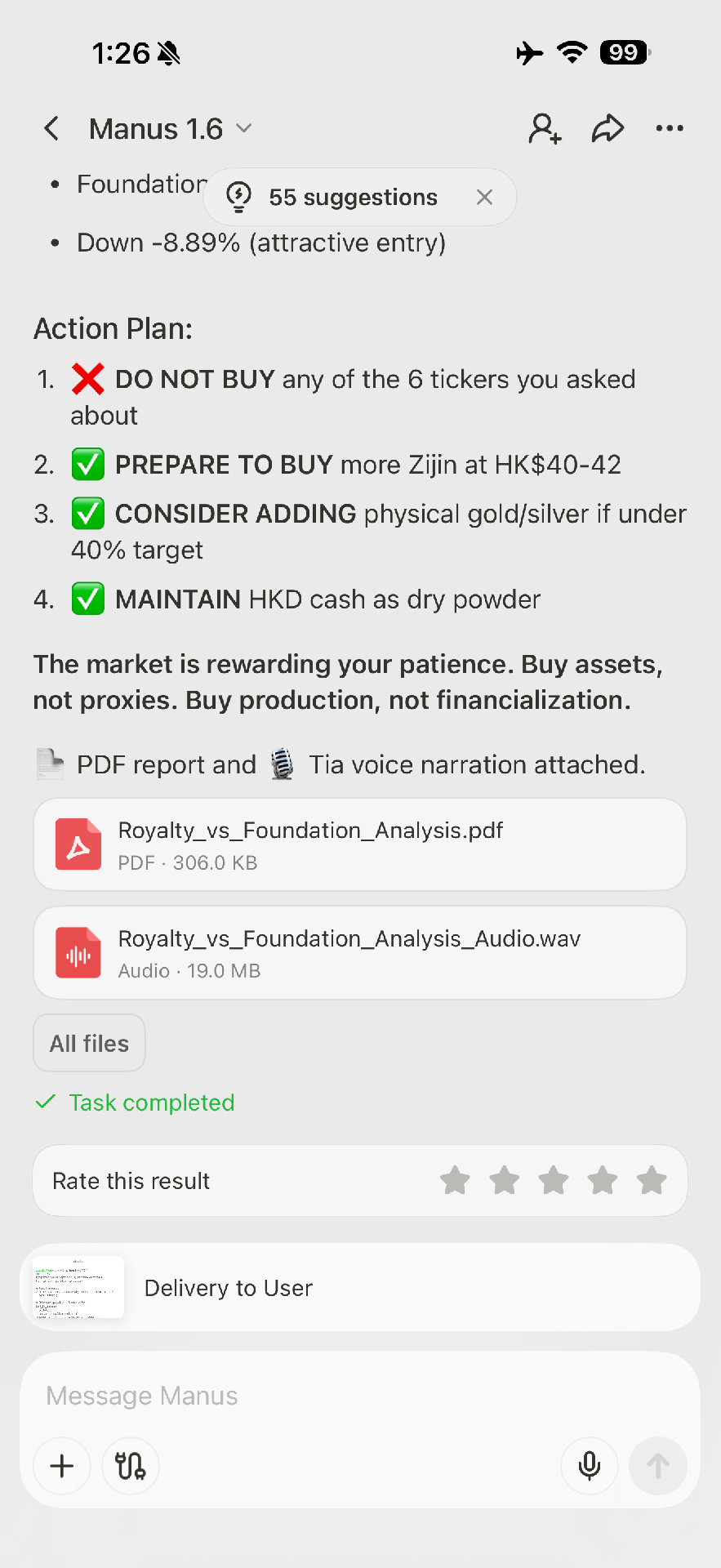Open the 55 suggestions pill
The height and width of the screenshot is (1568, 721).
(x=351, y=198)
